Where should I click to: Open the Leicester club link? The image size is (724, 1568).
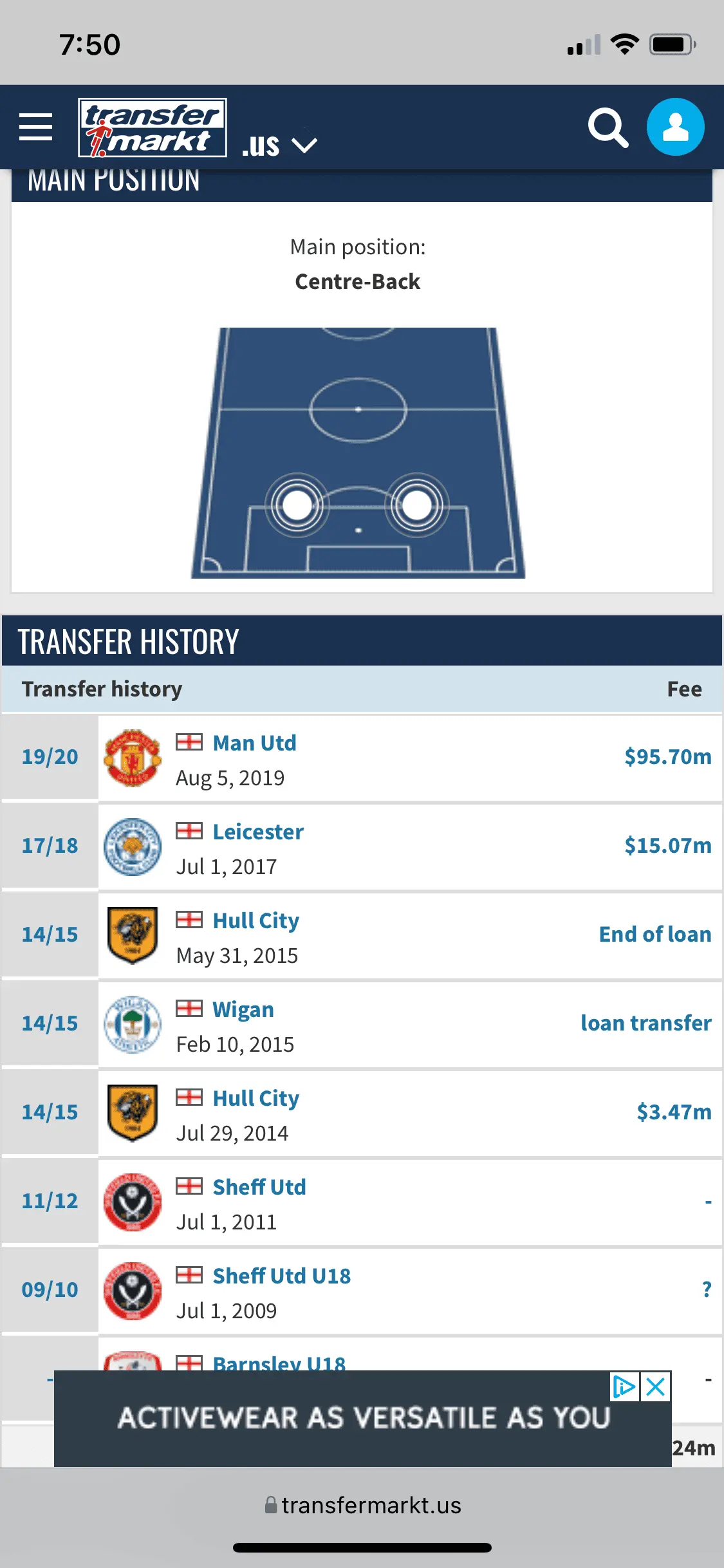point(257,832)
